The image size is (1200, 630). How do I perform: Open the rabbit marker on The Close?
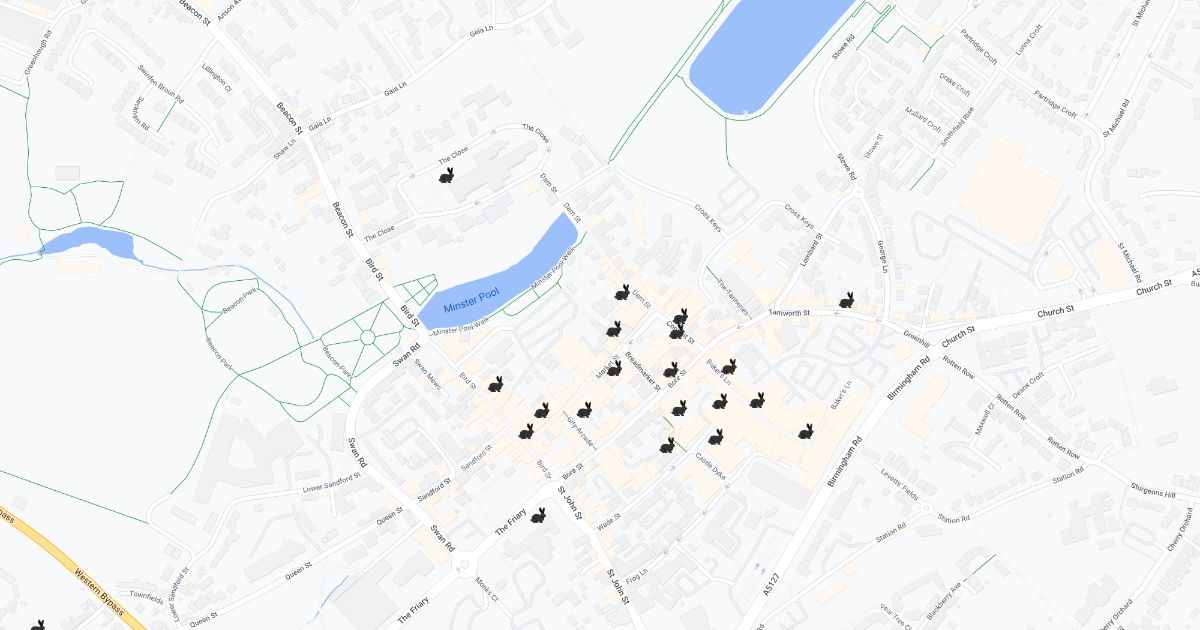[x=446, y=176]
